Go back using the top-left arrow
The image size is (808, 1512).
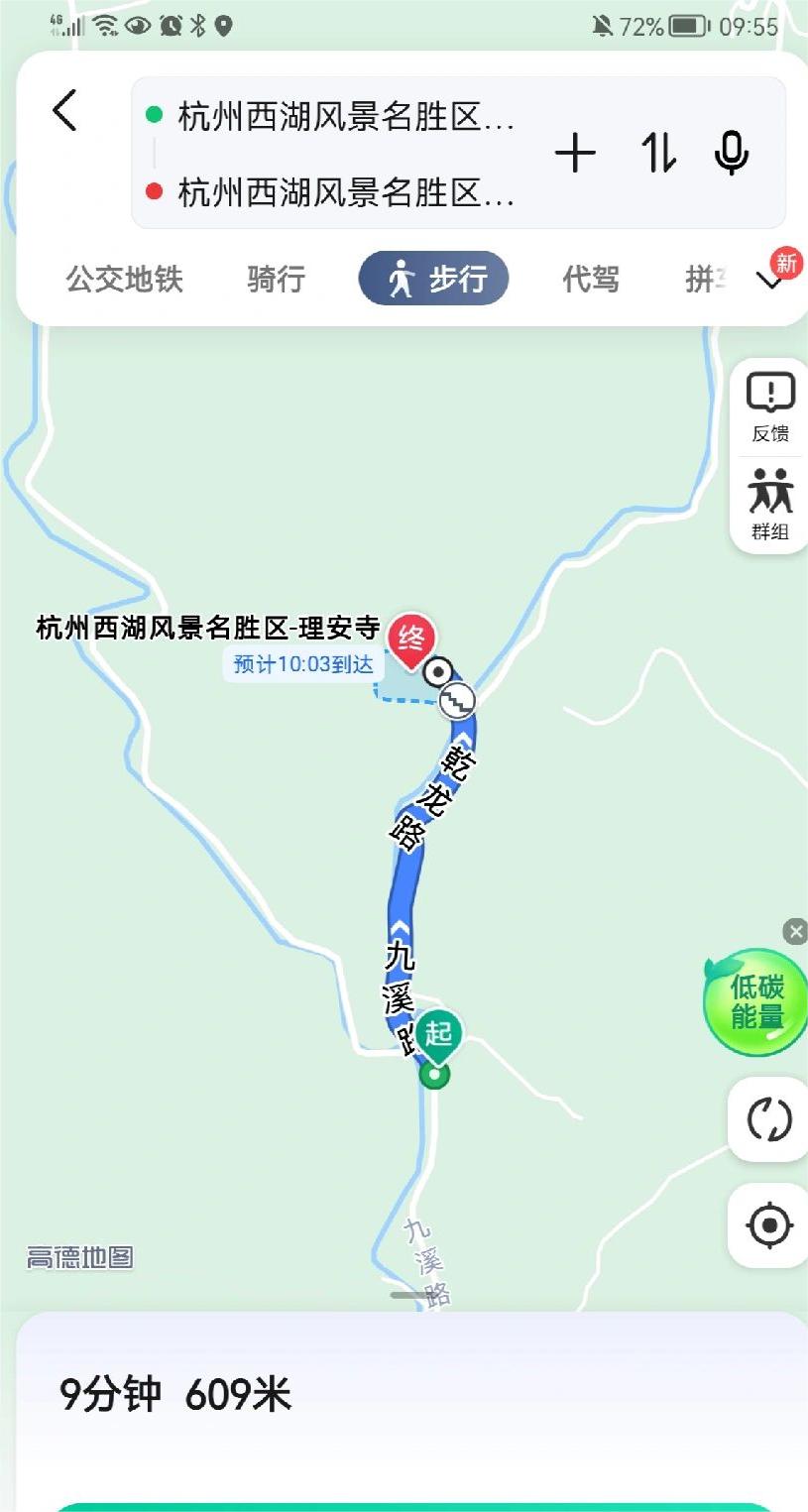click(x=64, y=110)
